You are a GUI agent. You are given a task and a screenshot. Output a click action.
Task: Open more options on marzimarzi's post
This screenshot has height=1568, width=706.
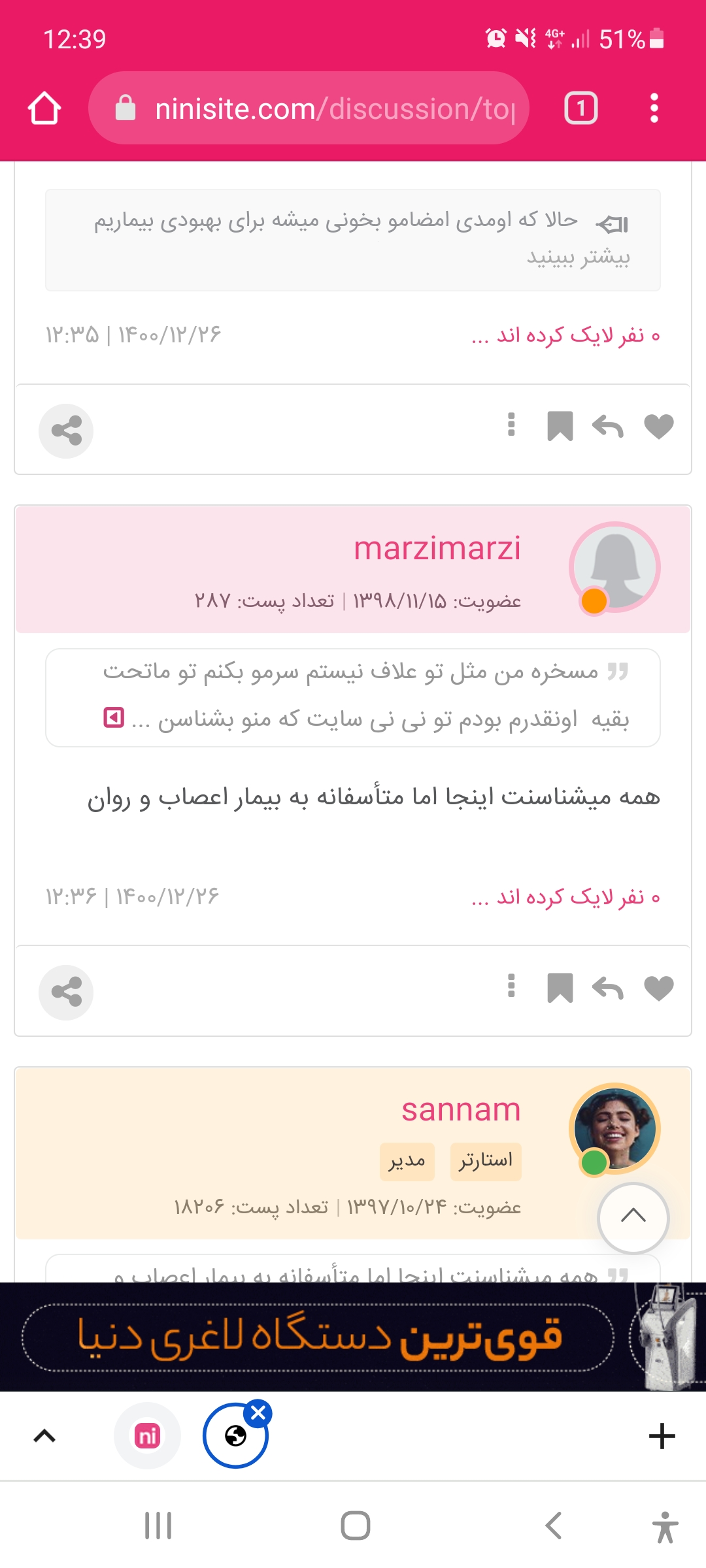(x=511, y=987)
